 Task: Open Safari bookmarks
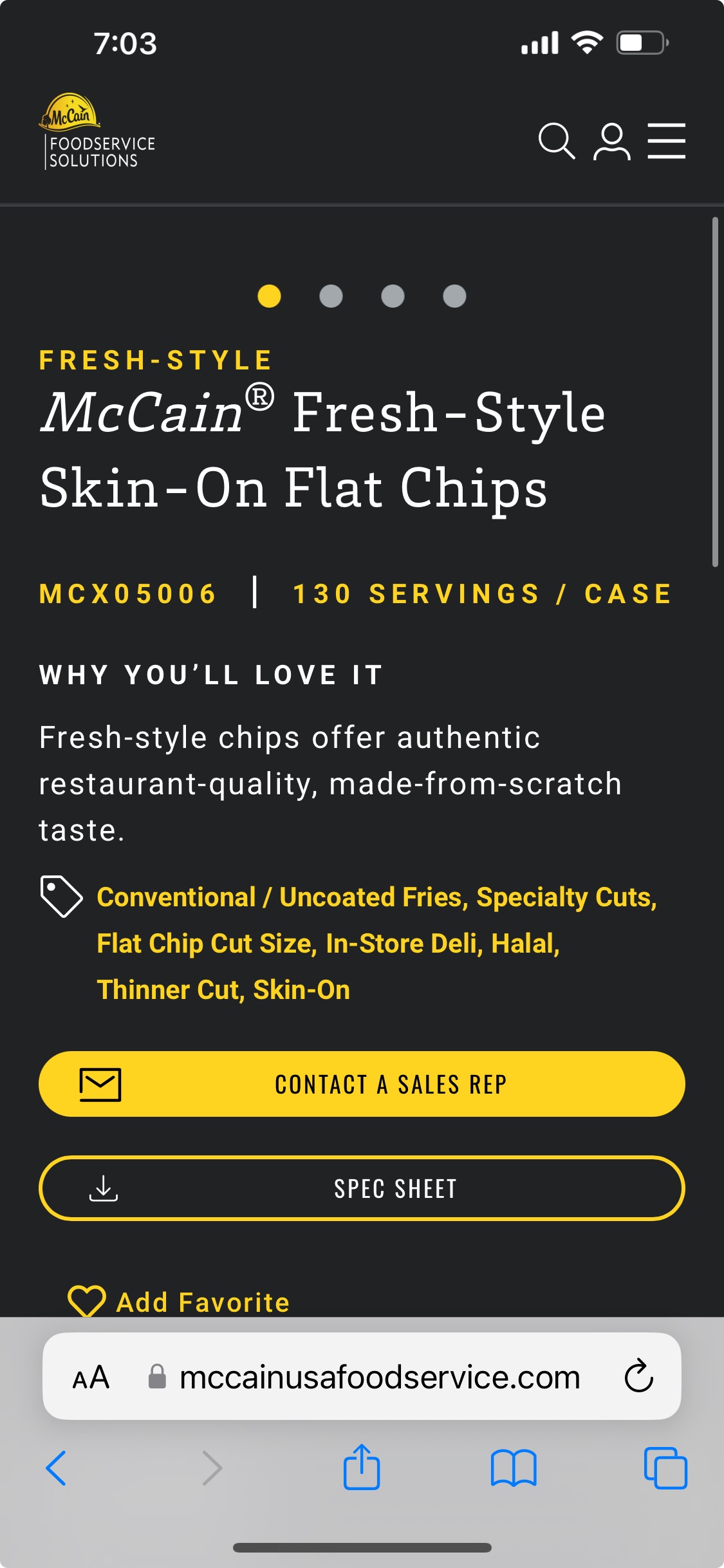click(x=513, y=1468)
